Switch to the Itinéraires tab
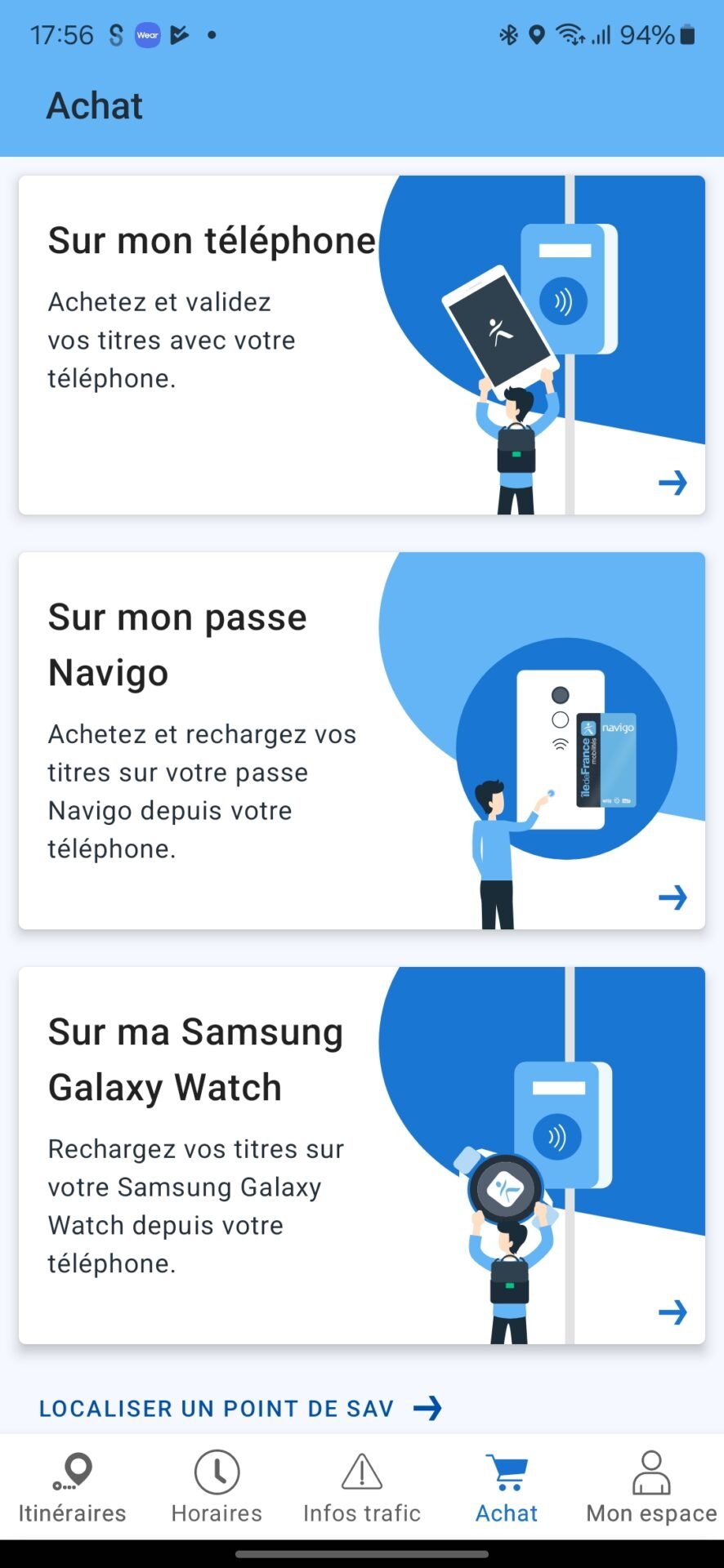This screenshot has width=724, height=1568. pyautogui.click(x=72, y=1487)
